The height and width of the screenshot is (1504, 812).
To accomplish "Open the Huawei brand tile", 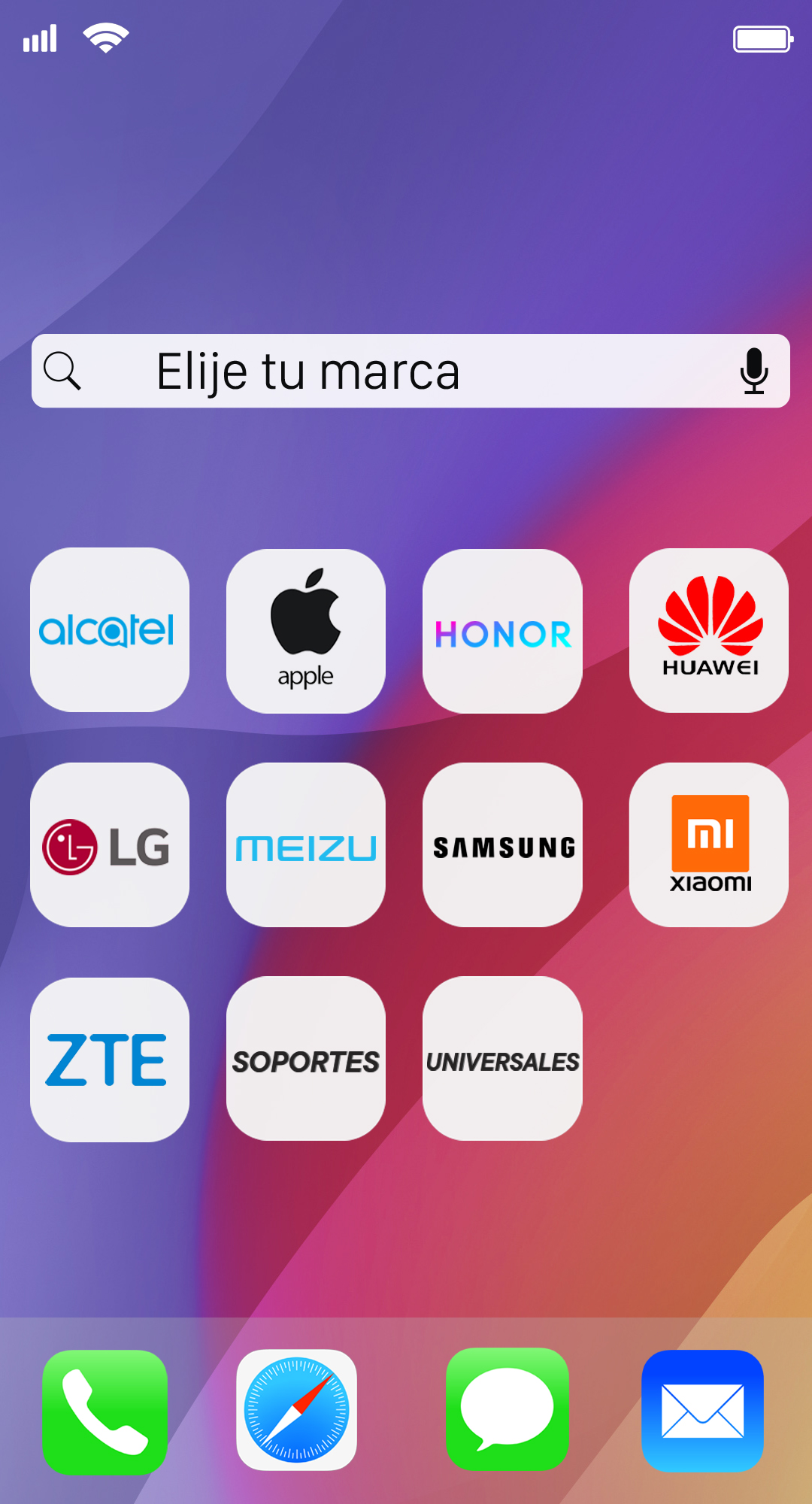I will coord(709,630).
